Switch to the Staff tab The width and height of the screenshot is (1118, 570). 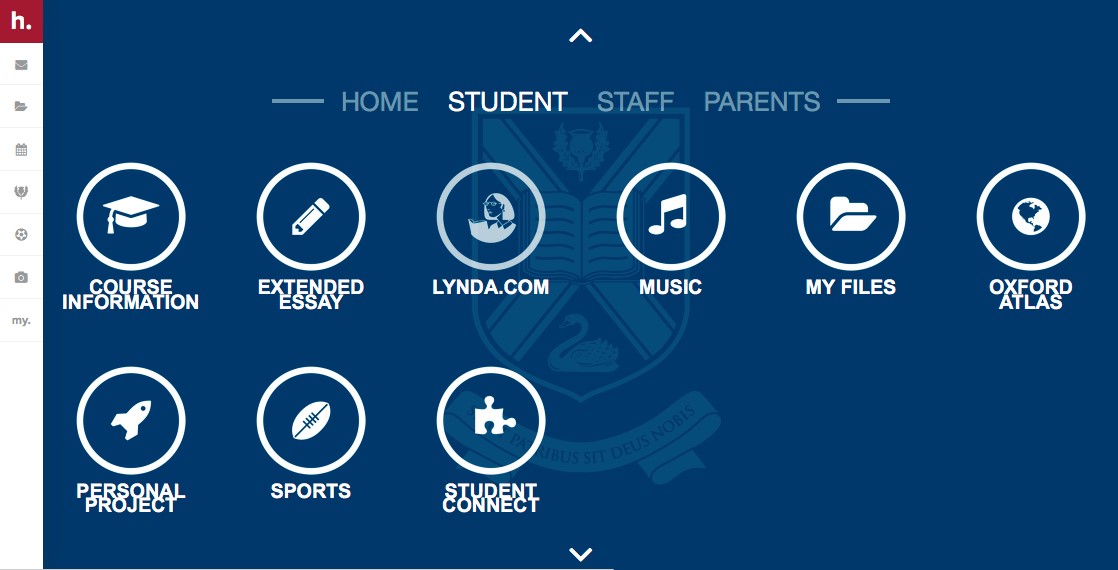coord(635,102)
